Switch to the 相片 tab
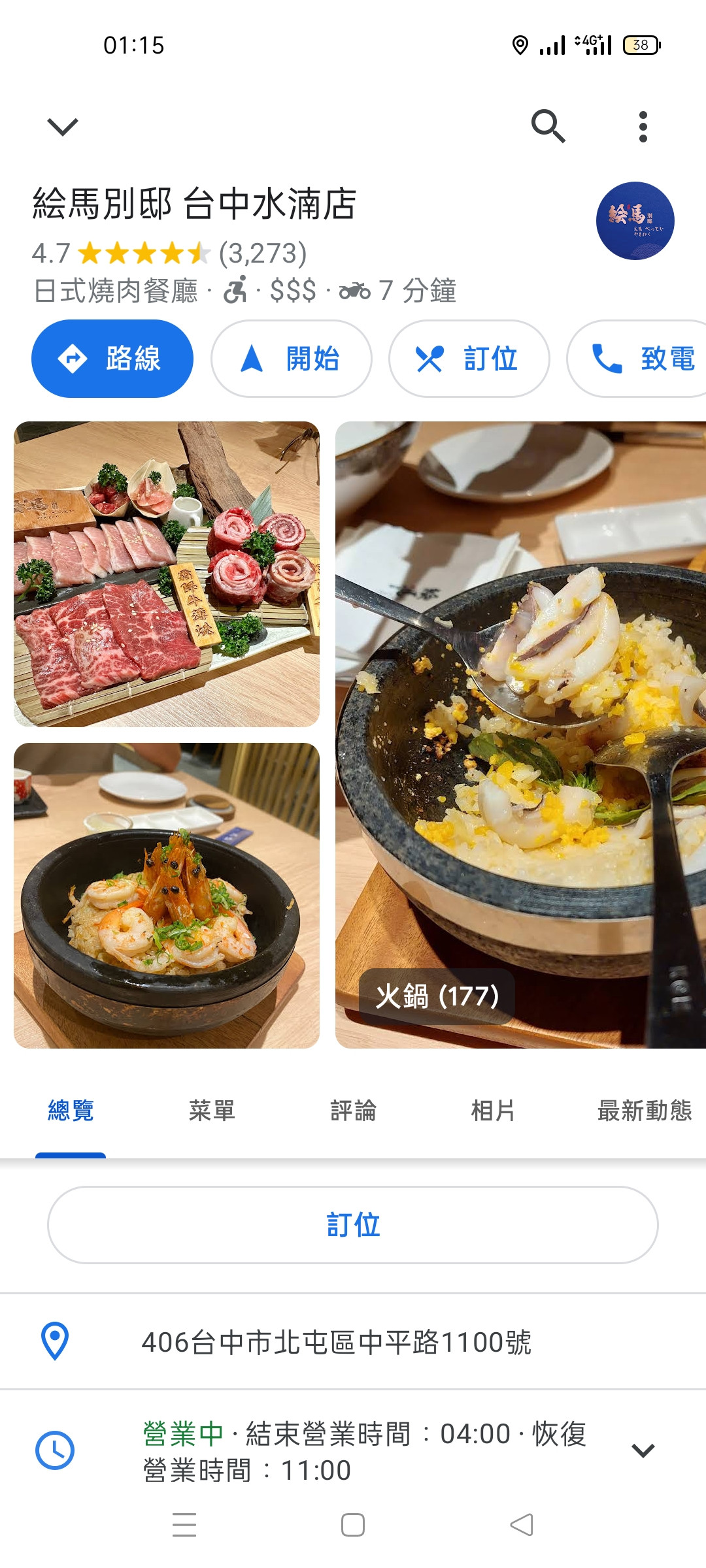Screen dimensions: 706x1568 [x=494, y=1111]
